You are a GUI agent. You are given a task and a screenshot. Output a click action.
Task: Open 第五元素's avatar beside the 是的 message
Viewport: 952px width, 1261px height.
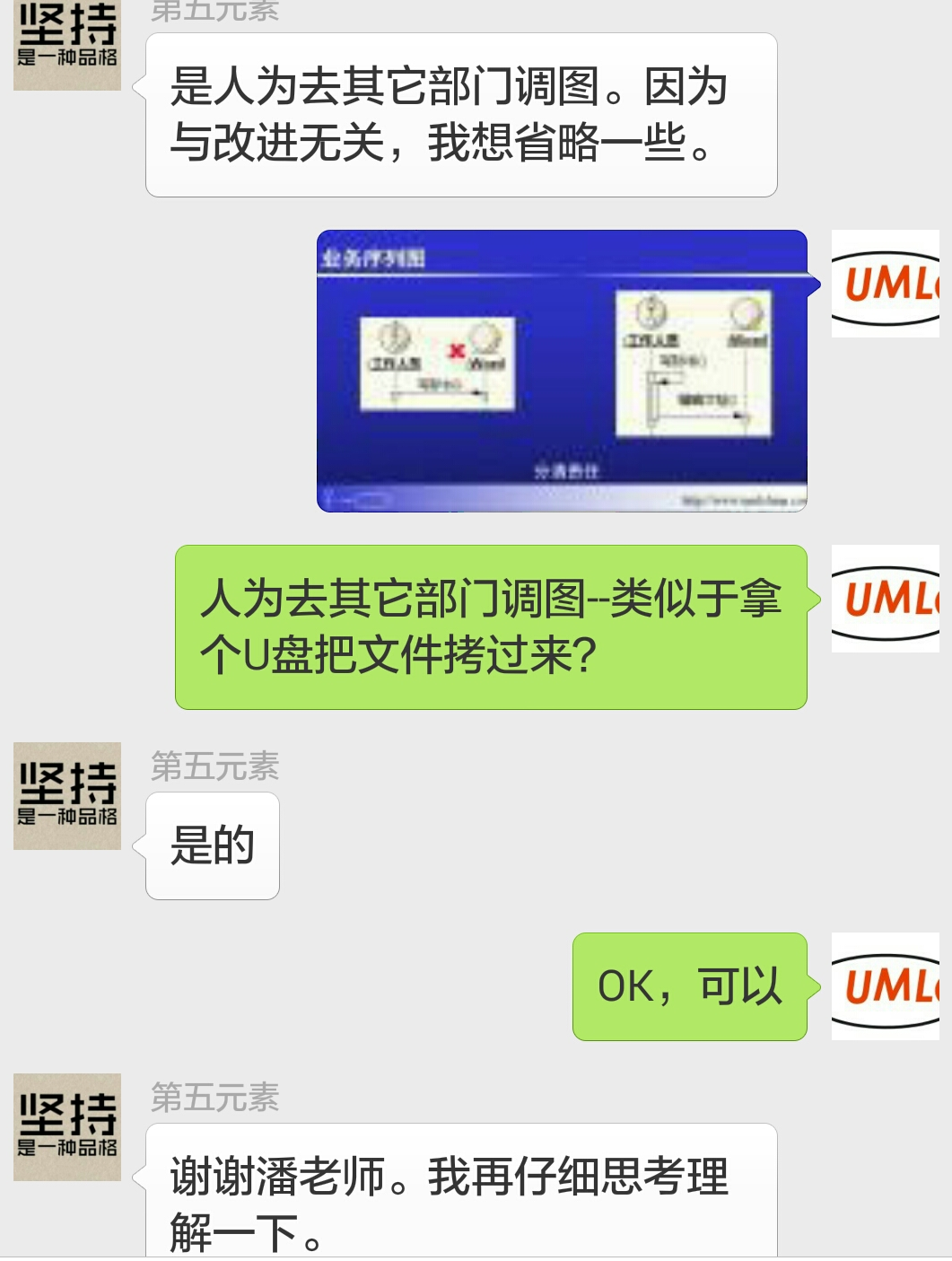tap(67, 795)
